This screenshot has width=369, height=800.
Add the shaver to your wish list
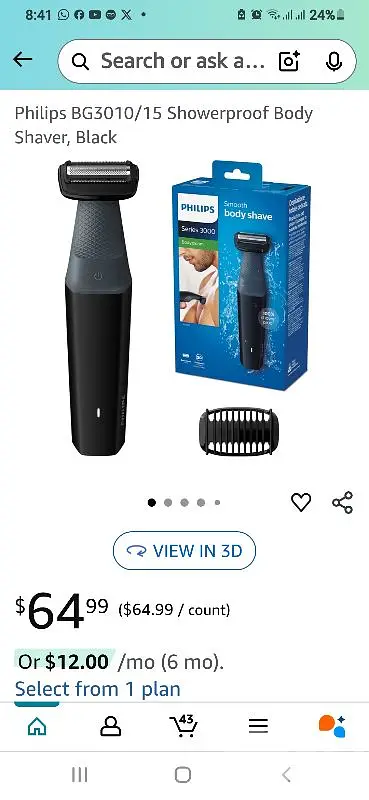pos(301,503)
